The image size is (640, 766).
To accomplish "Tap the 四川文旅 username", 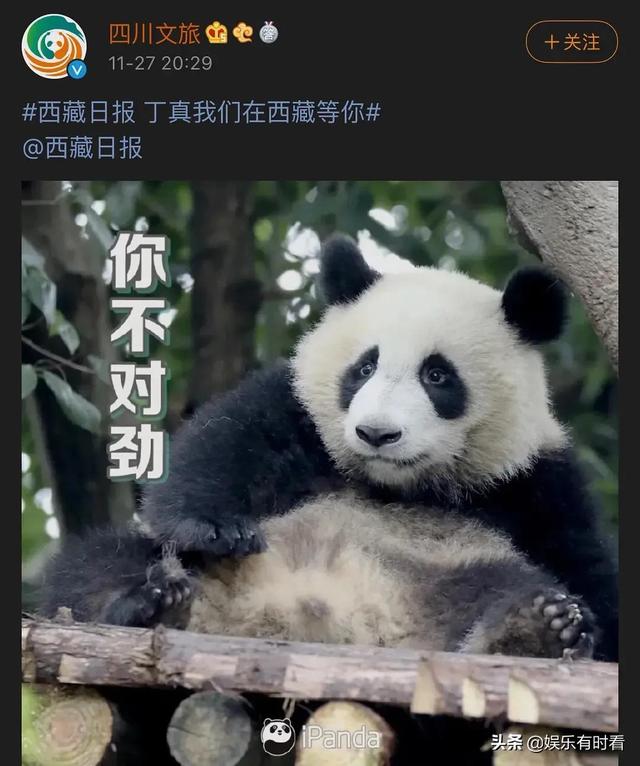I will pyautogui.click(x=154, y=33).
